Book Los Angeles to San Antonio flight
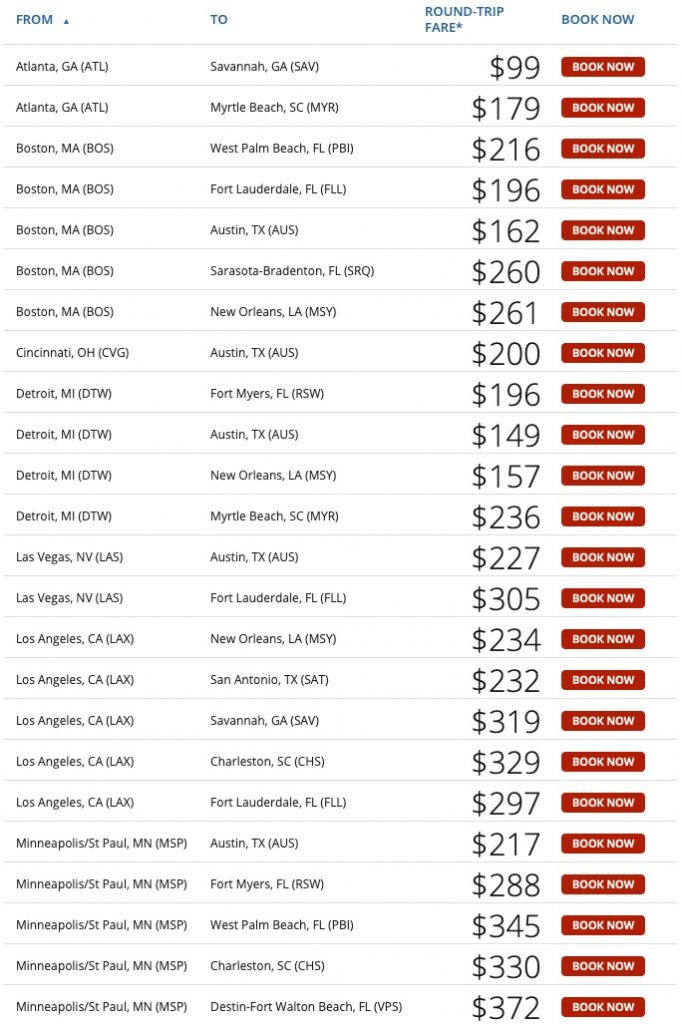The image size is (683, 1024). pyautogui.click(x=603, y=680)
